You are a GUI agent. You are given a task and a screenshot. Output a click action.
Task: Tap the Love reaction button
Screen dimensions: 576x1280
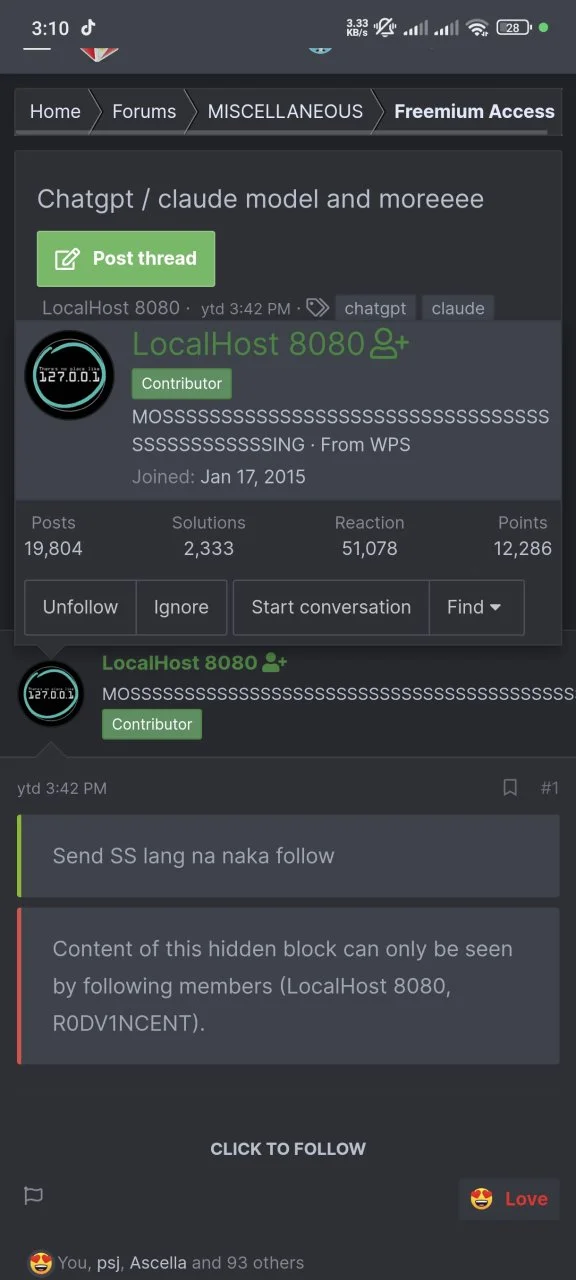(509, 1199)
